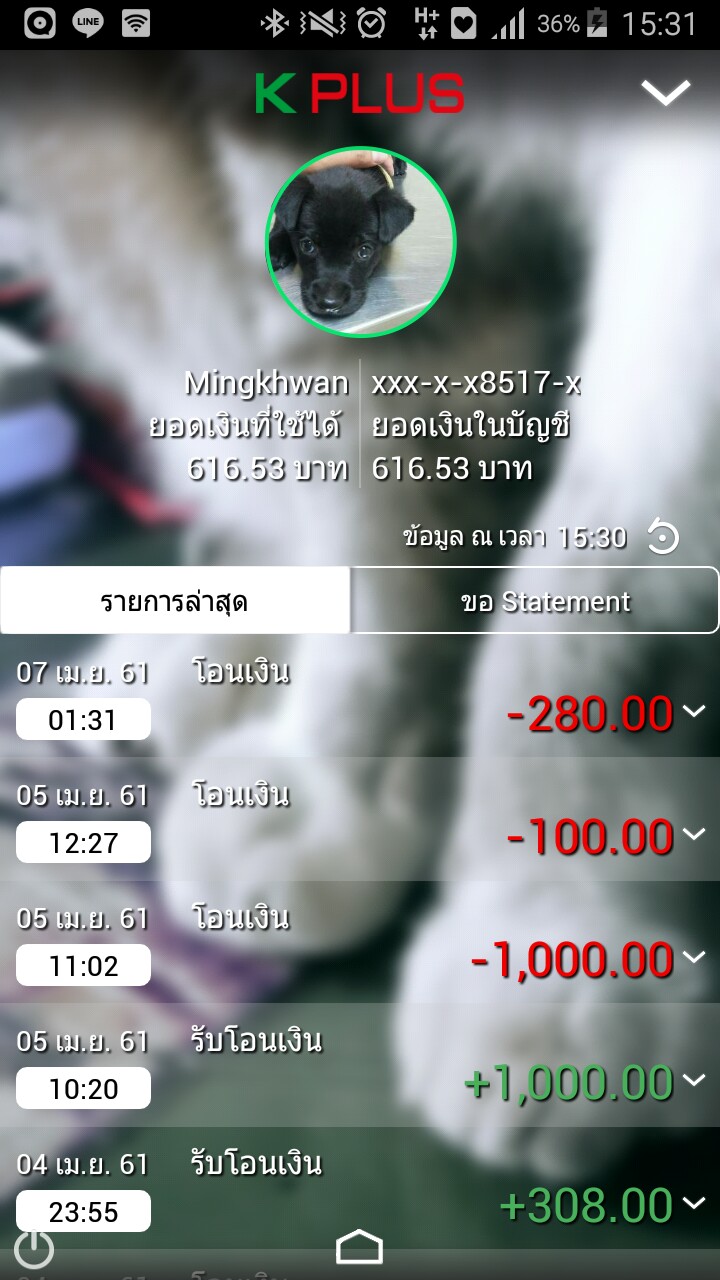
Task: Refresh the balance data
Action: coord(662,537)
